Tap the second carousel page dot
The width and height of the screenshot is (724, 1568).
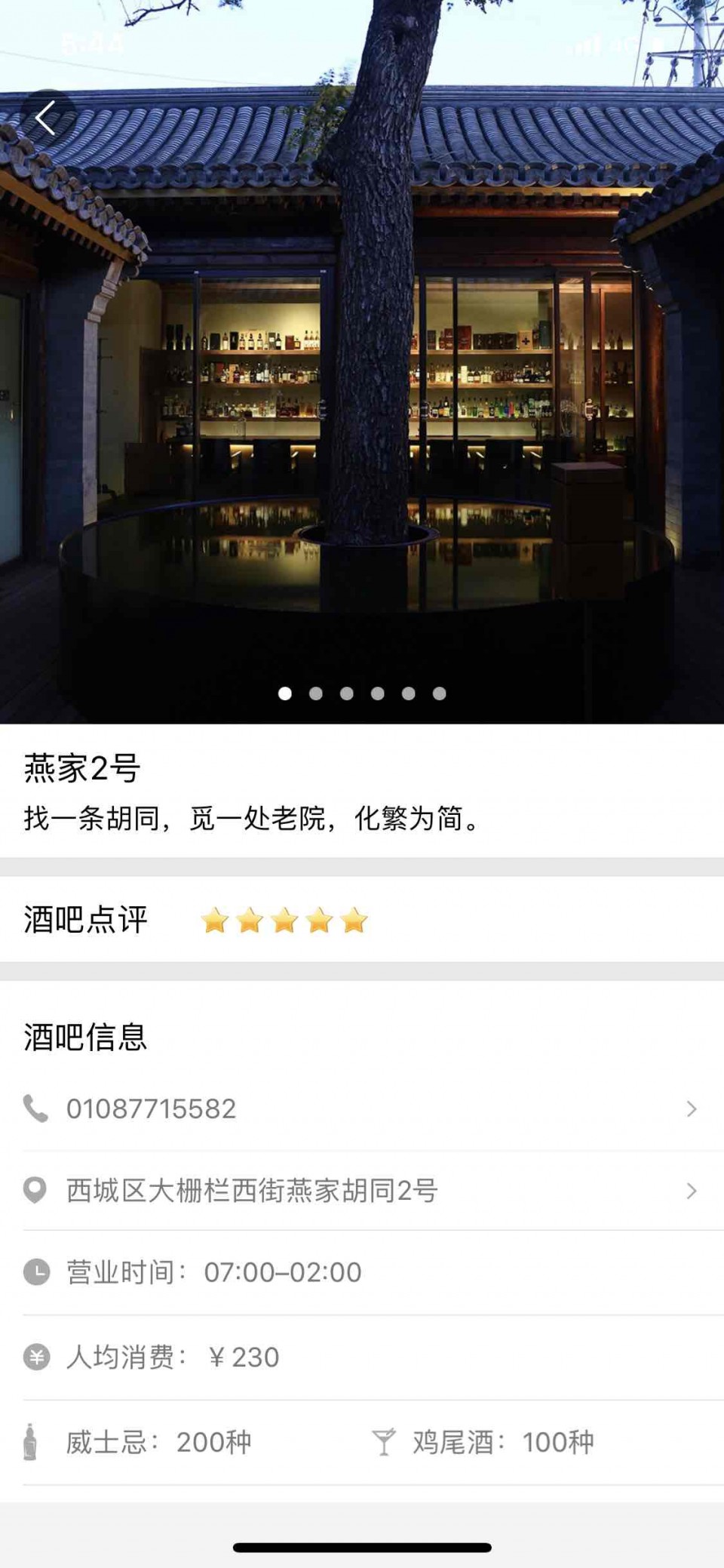pos(316,692)
